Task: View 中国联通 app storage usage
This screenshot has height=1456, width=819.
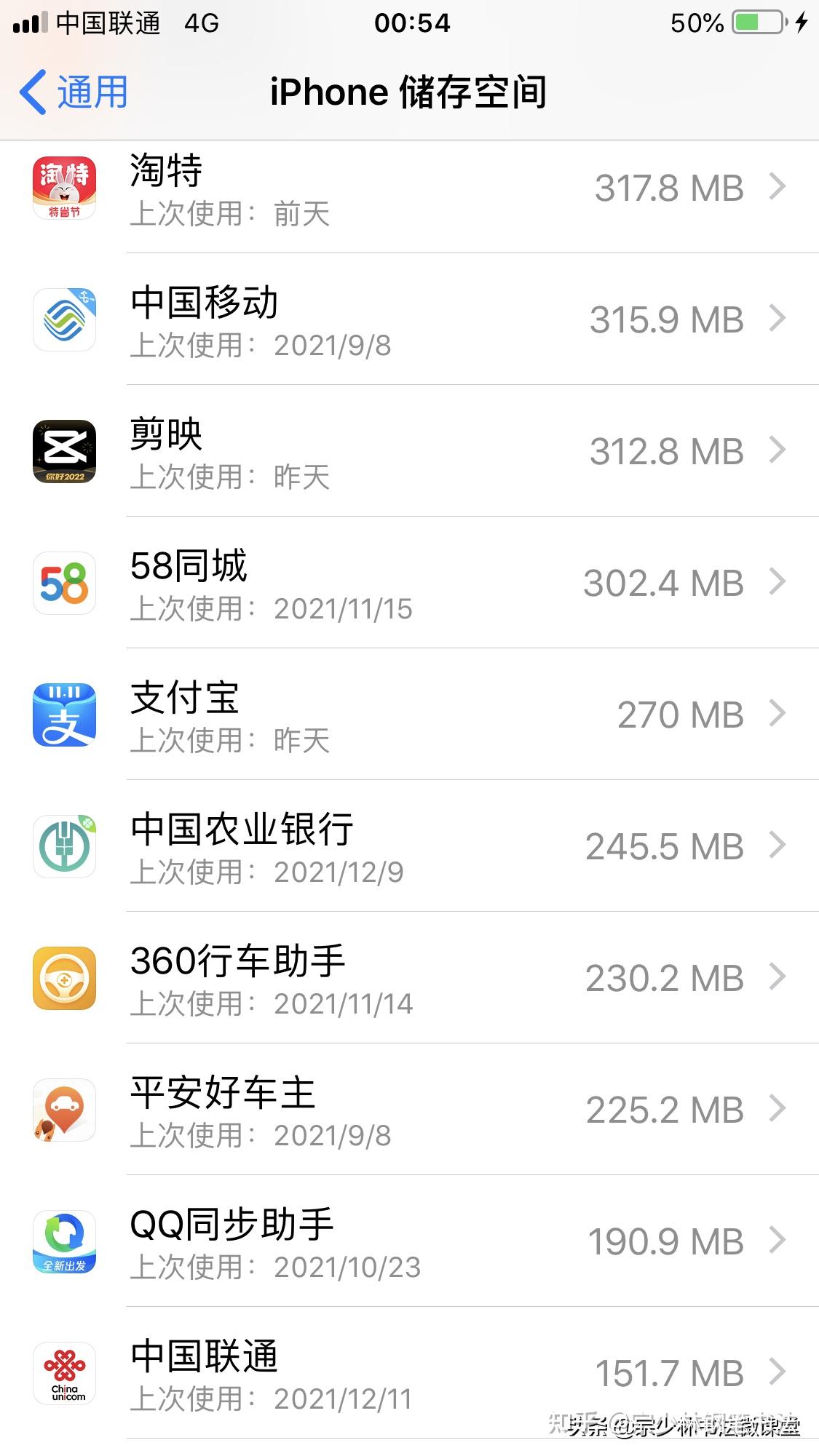Action: click(409, 1374)
